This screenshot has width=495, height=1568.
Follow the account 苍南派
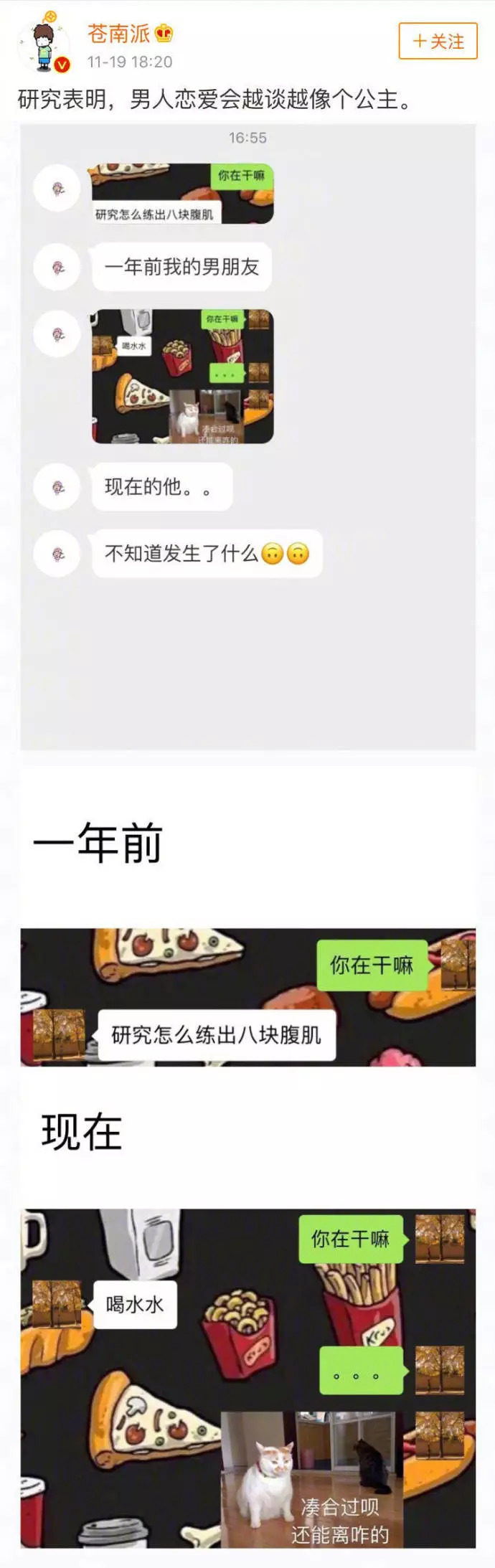click(438, 42)
